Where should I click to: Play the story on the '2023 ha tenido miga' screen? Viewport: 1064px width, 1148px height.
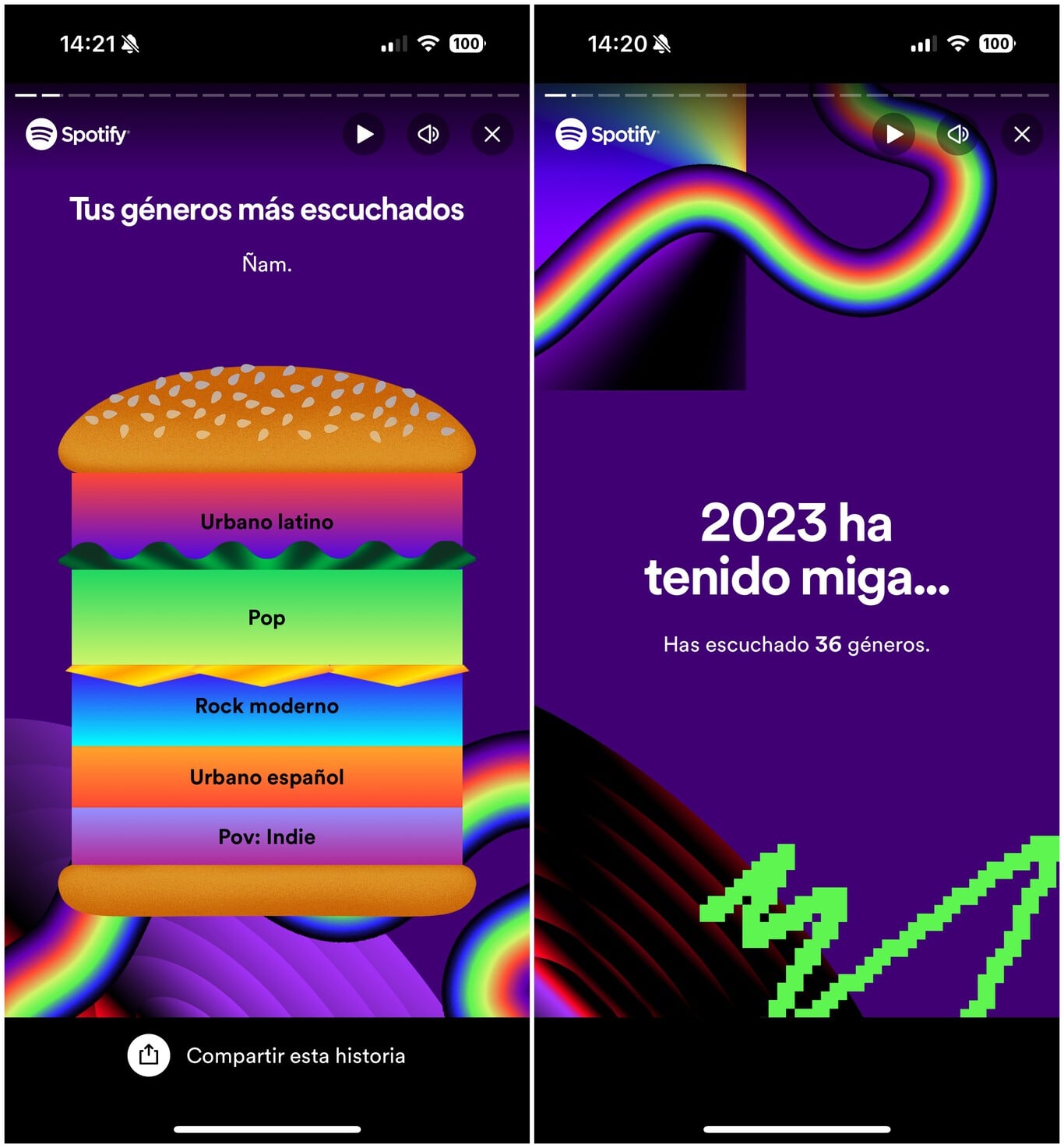(893, 135)
